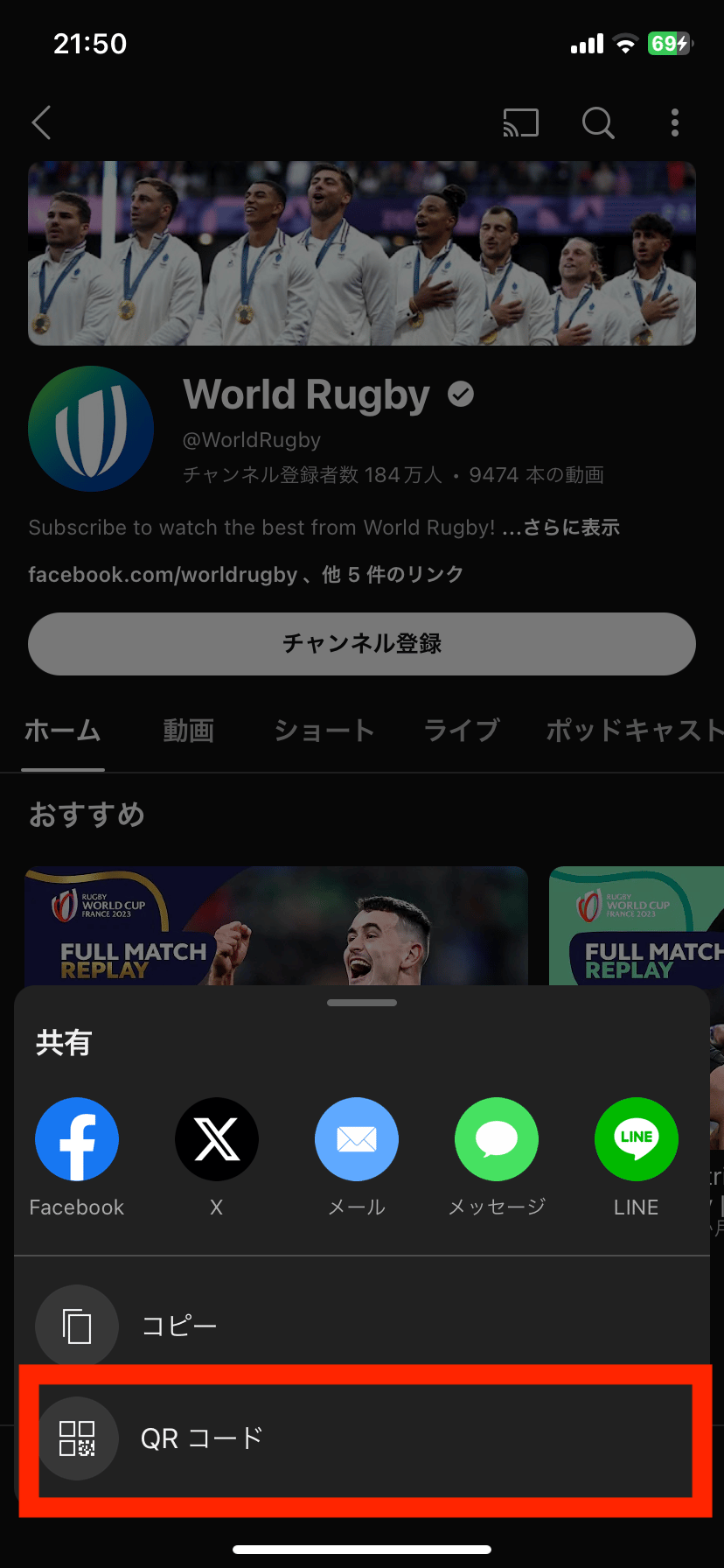
Task: Tap the search icon
Action: 598,122
